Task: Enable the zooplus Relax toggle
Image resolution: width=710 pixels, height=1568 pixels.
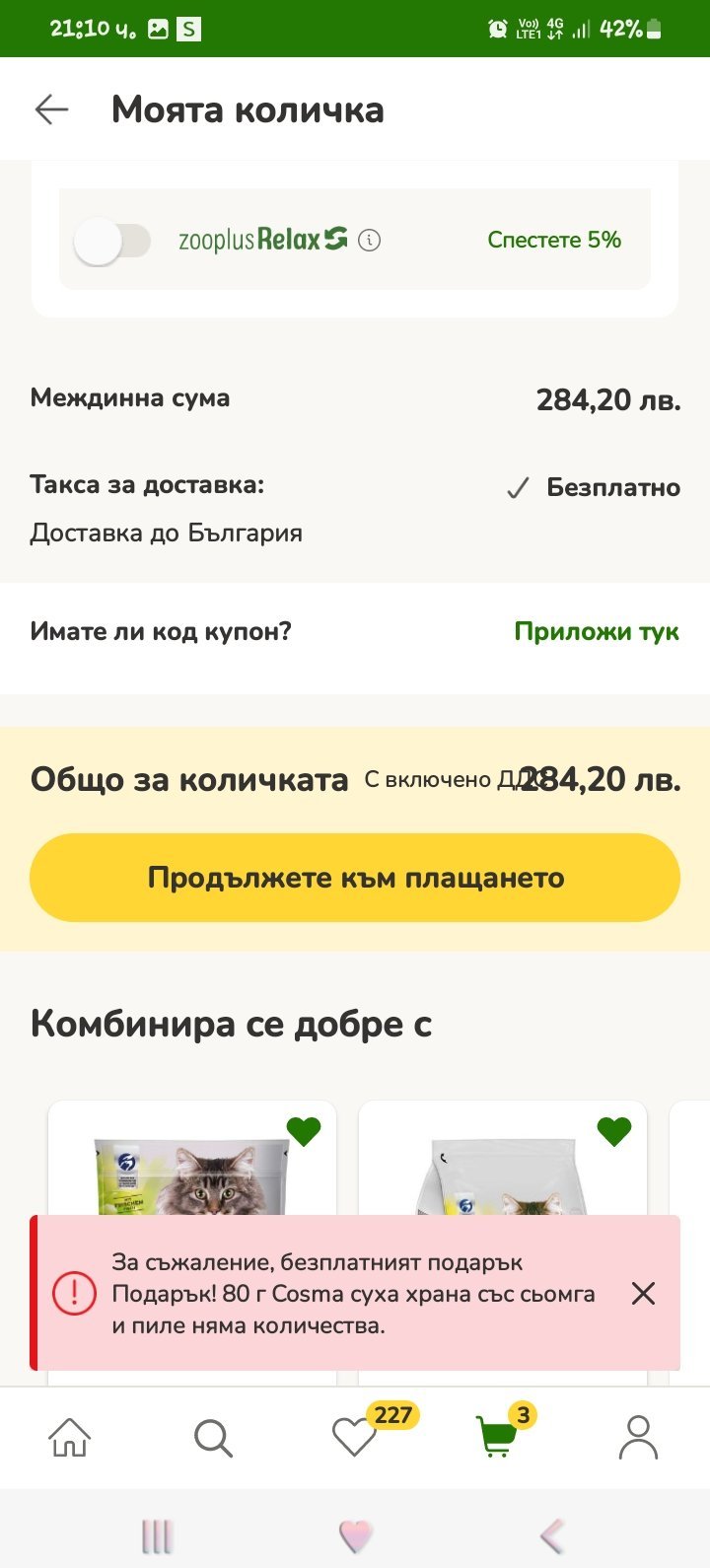Action: tap(112, 241)
